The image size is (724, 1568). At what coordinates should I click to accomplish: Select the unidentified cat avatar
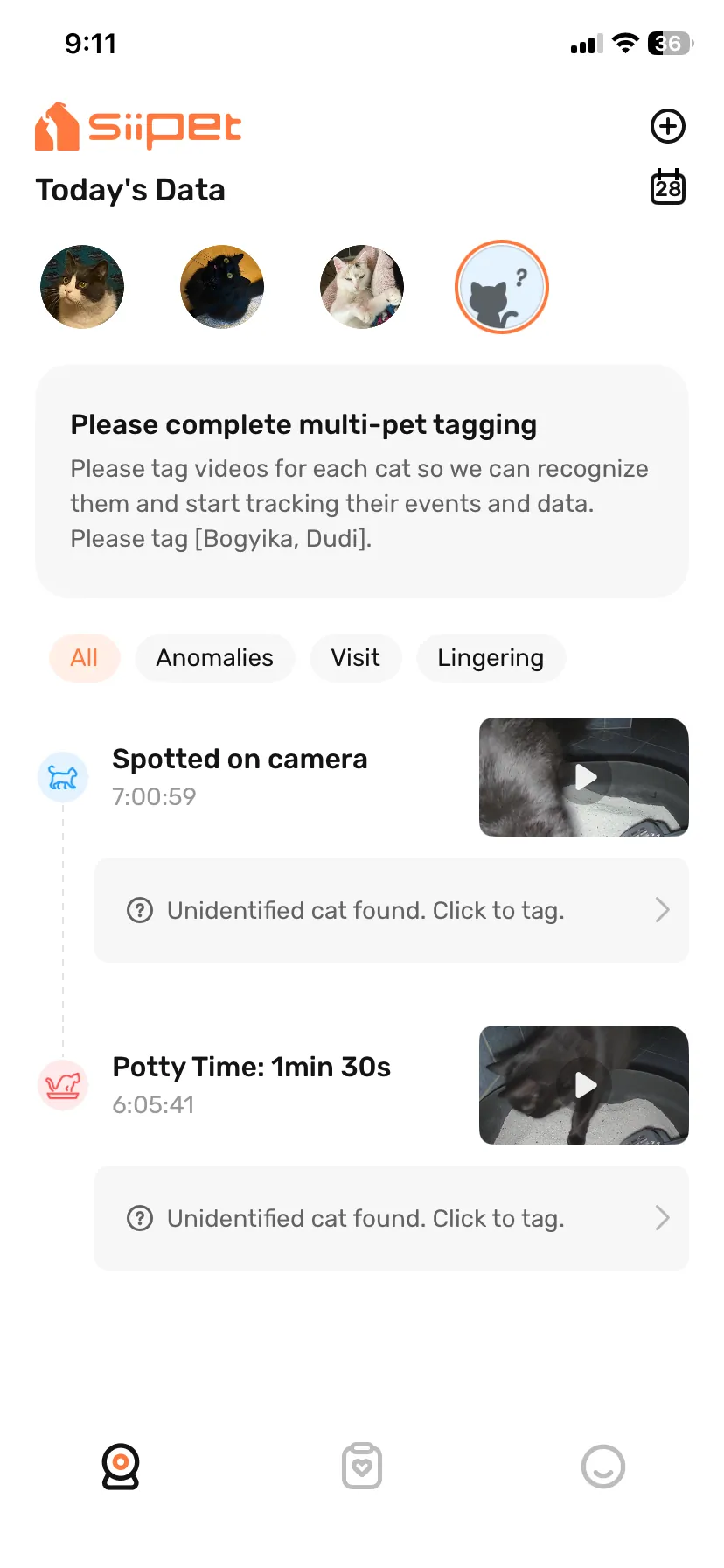pos(502,287)
